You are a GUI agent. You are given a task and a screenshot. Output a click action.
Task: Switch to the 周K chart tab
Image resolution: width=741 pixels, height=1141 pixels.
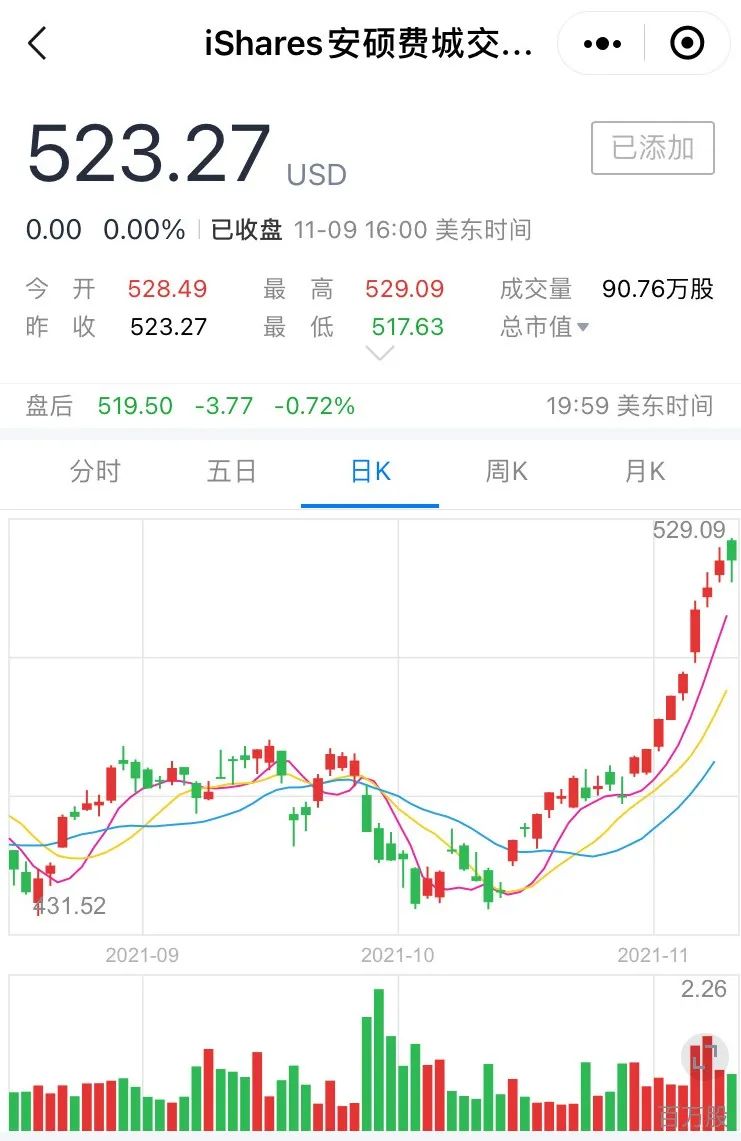coord(507,471)
